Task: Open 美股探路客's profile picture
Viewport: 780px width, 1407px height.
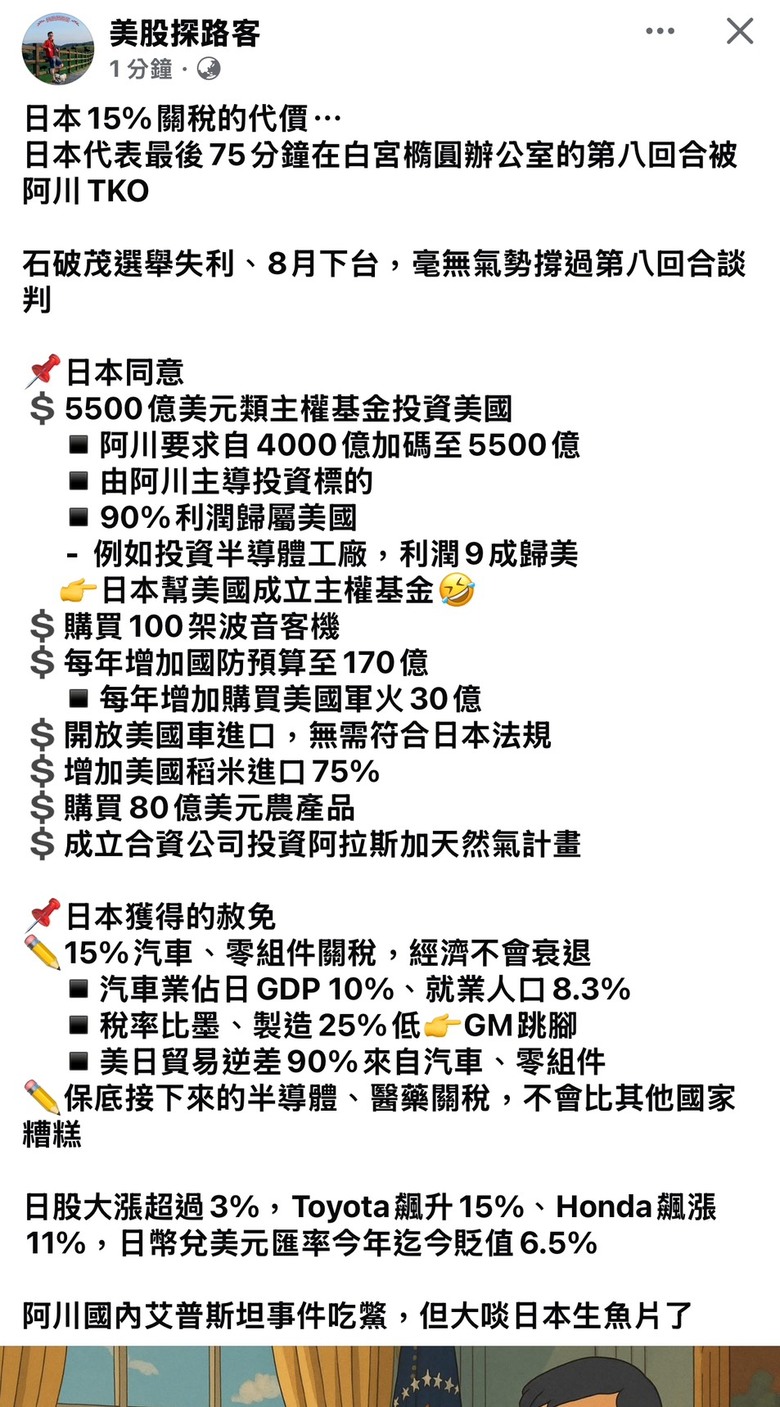Action: tap(58, 49)
